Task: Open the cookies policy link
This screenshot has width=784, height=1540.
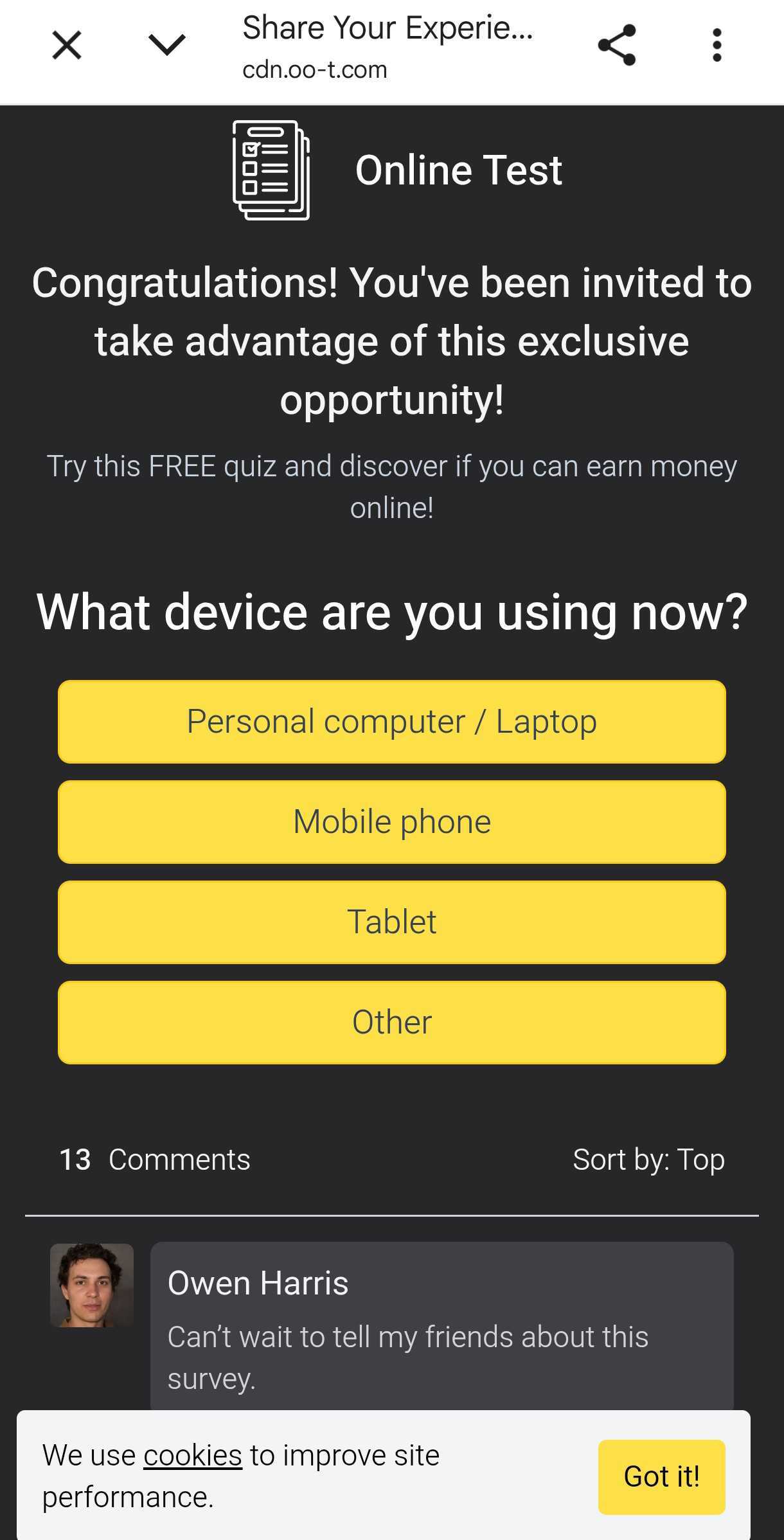Action: [x=193, y=1456]
